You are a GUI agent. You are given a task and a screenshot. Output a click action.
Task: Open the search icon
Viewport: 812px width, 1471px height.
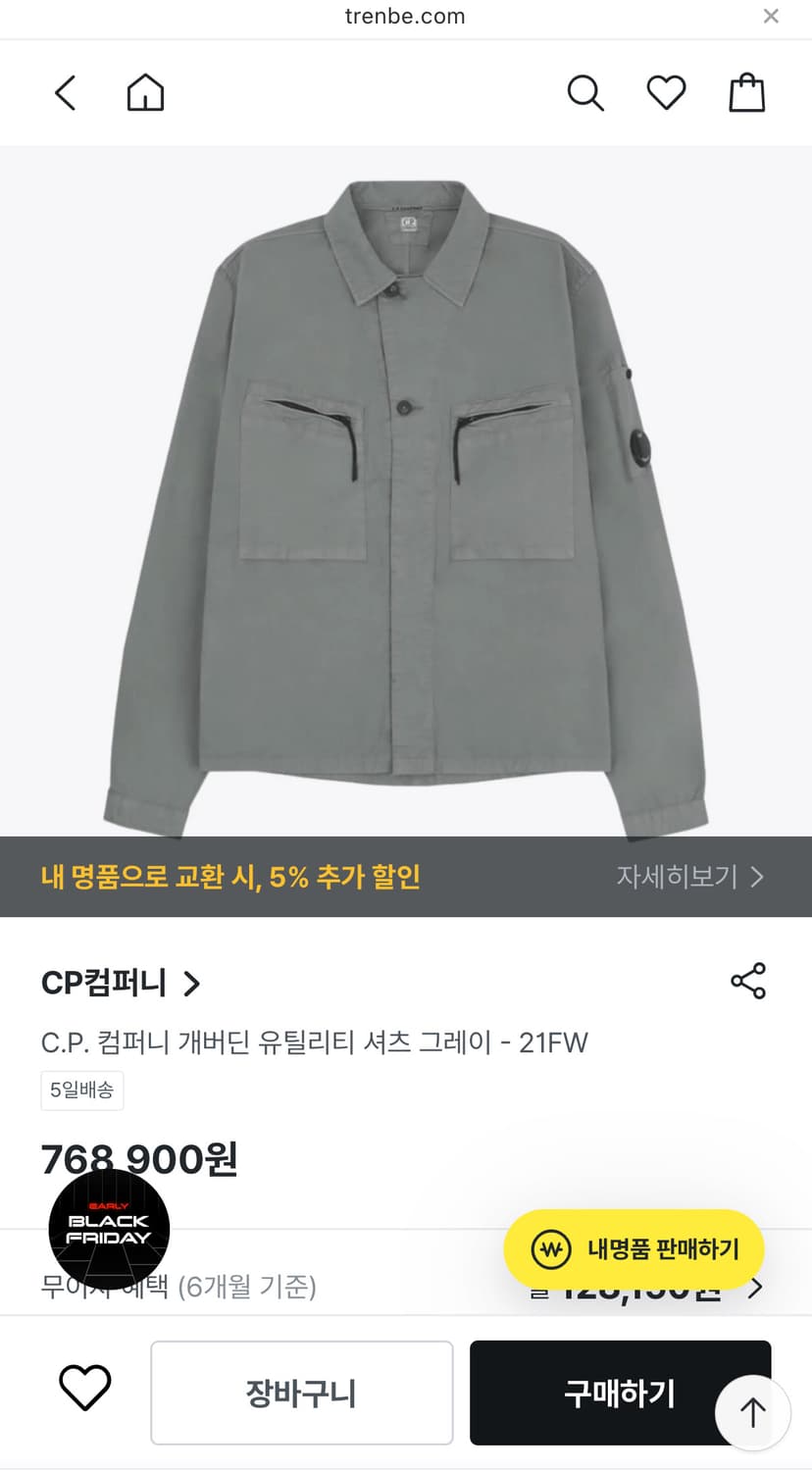585,92
